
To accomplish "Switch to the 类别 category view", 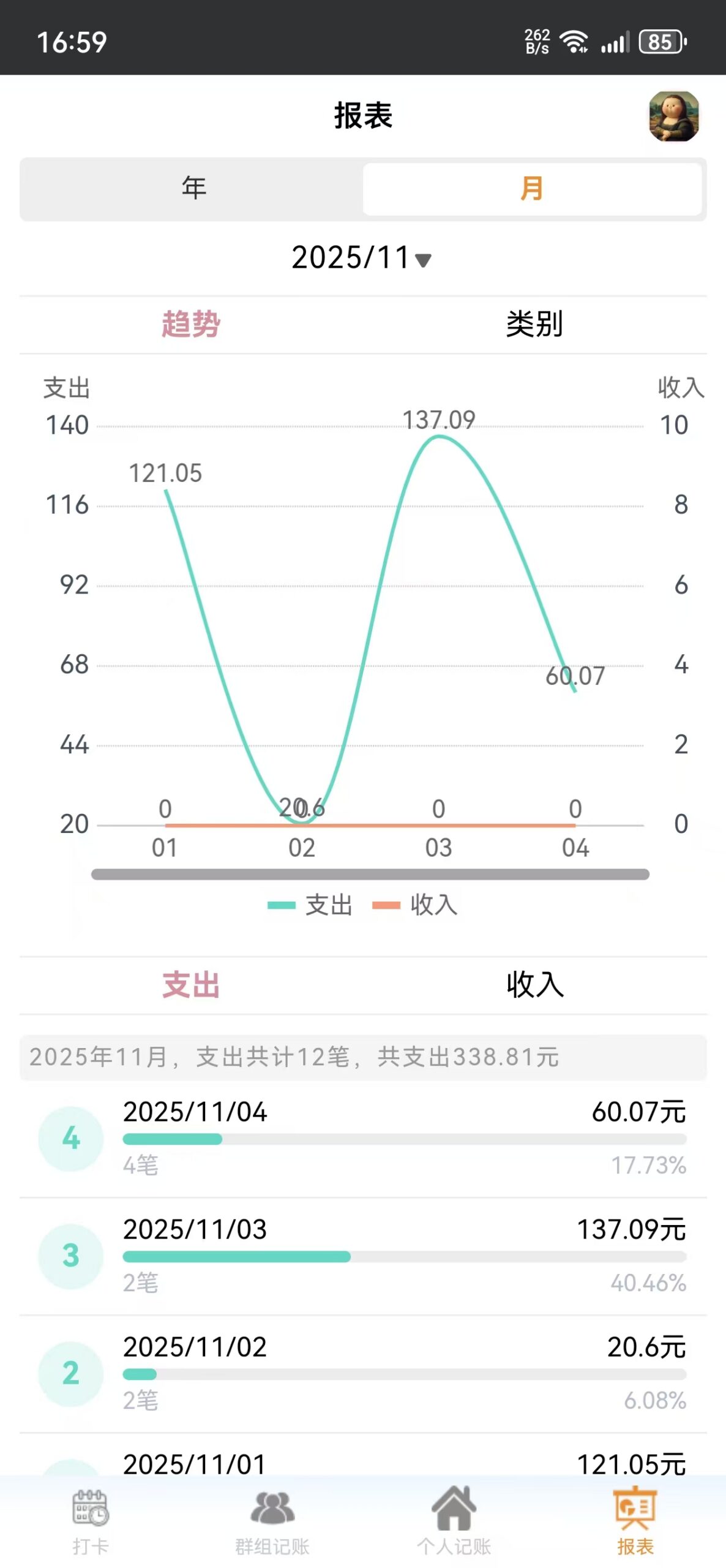I will click(x=534, y=324).
